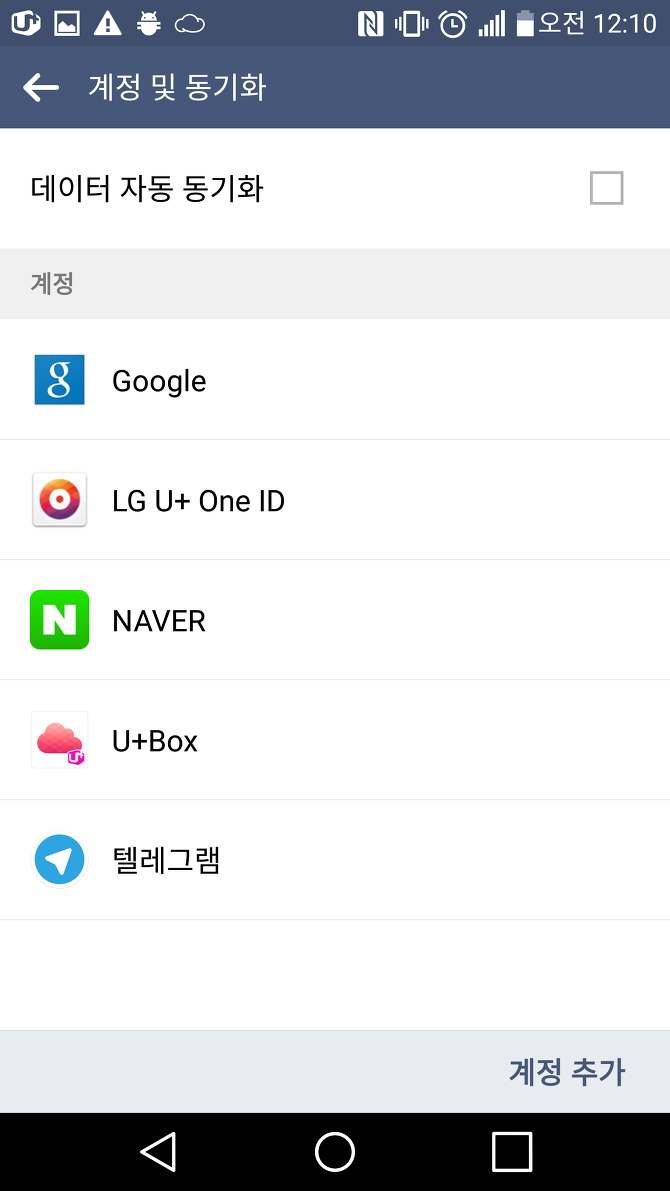Screen dimensions: 670x1191
Task: Tap the system home button
Action: coord(335,1152)
